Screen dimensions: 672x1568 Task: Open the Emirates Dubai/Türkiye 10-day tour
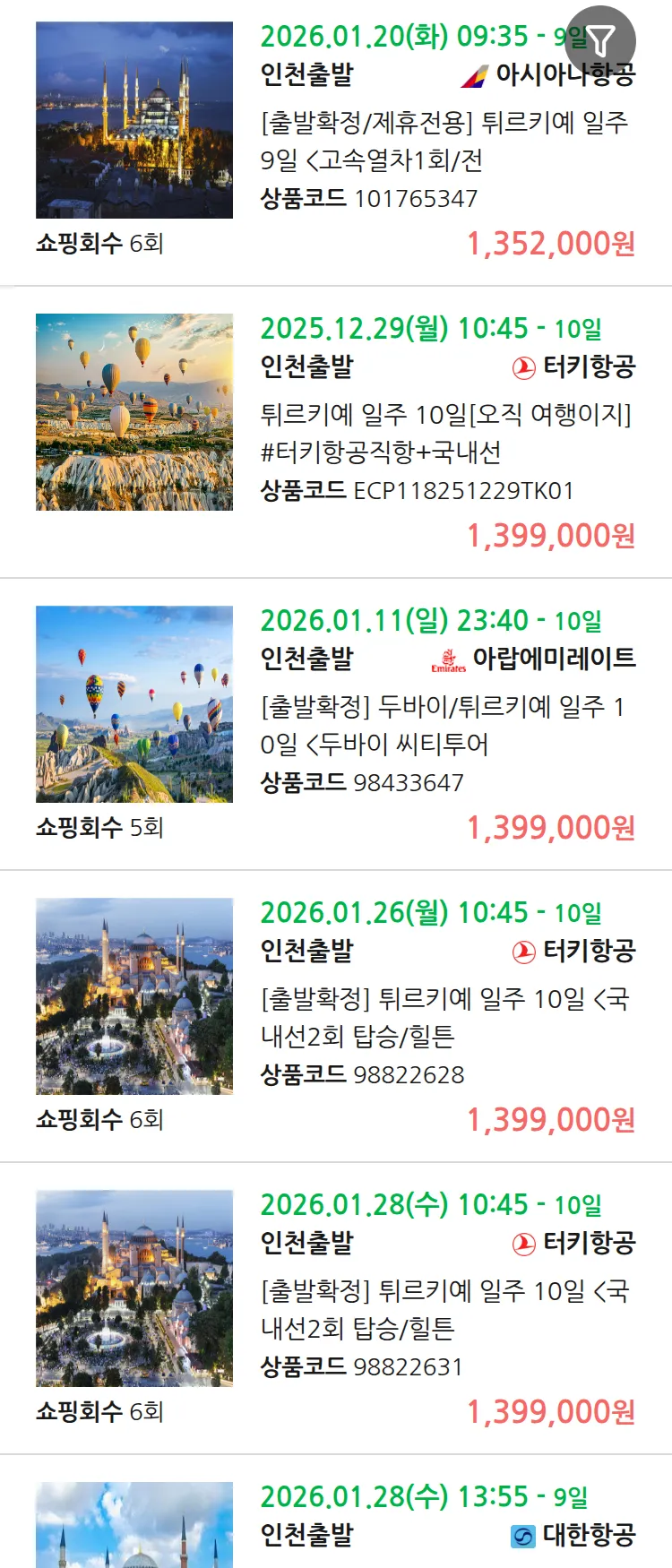pyautogui.click(x=445, y=725)
